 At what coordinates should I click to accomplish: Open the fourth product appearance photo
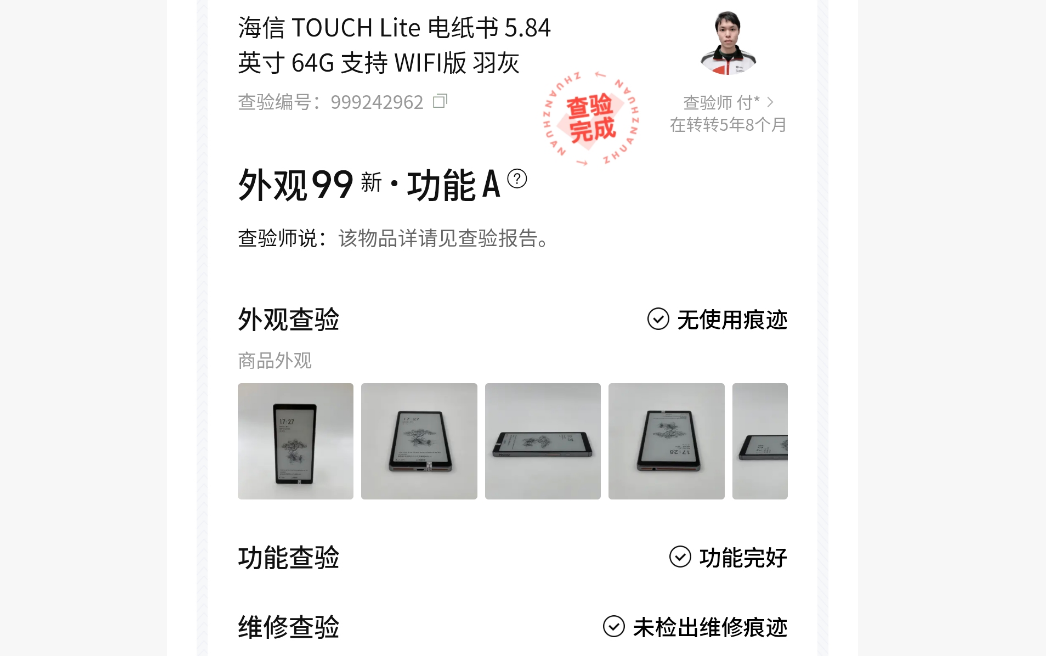pyautogui.click(x=666, y=441)
